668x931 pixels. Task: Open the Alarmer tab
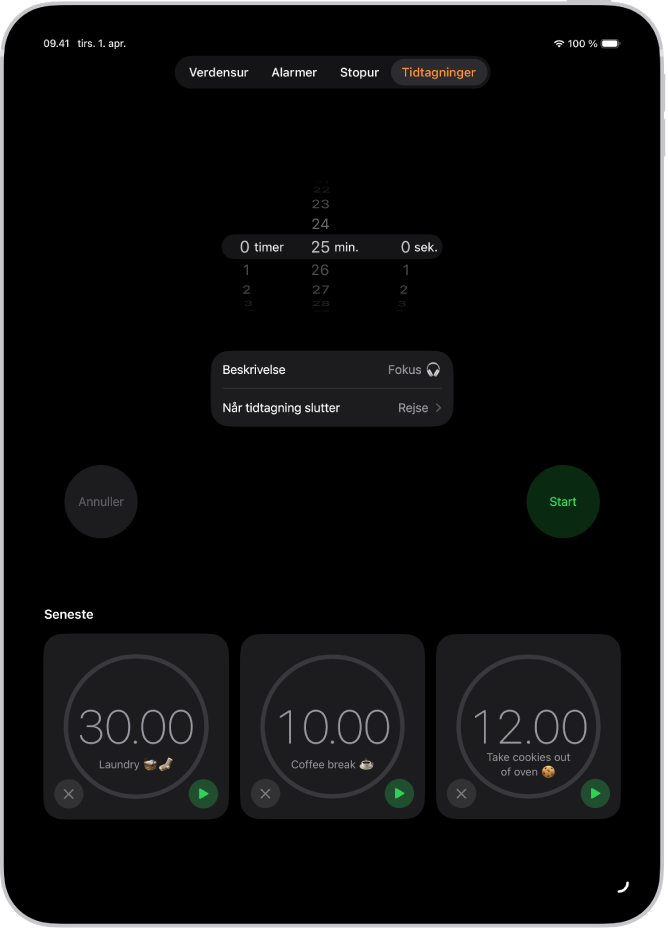294,72
